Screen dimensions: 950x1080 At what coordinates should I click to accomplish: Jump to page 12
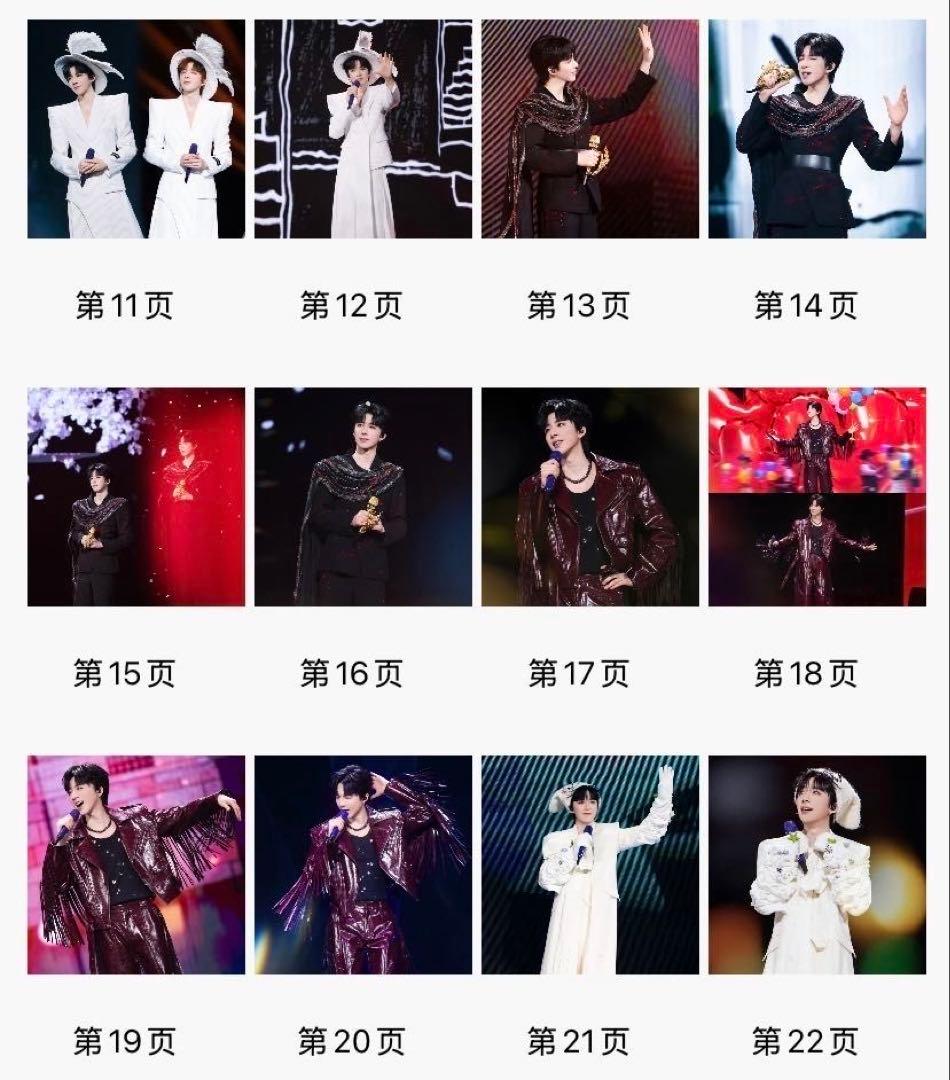pos(363,129)
